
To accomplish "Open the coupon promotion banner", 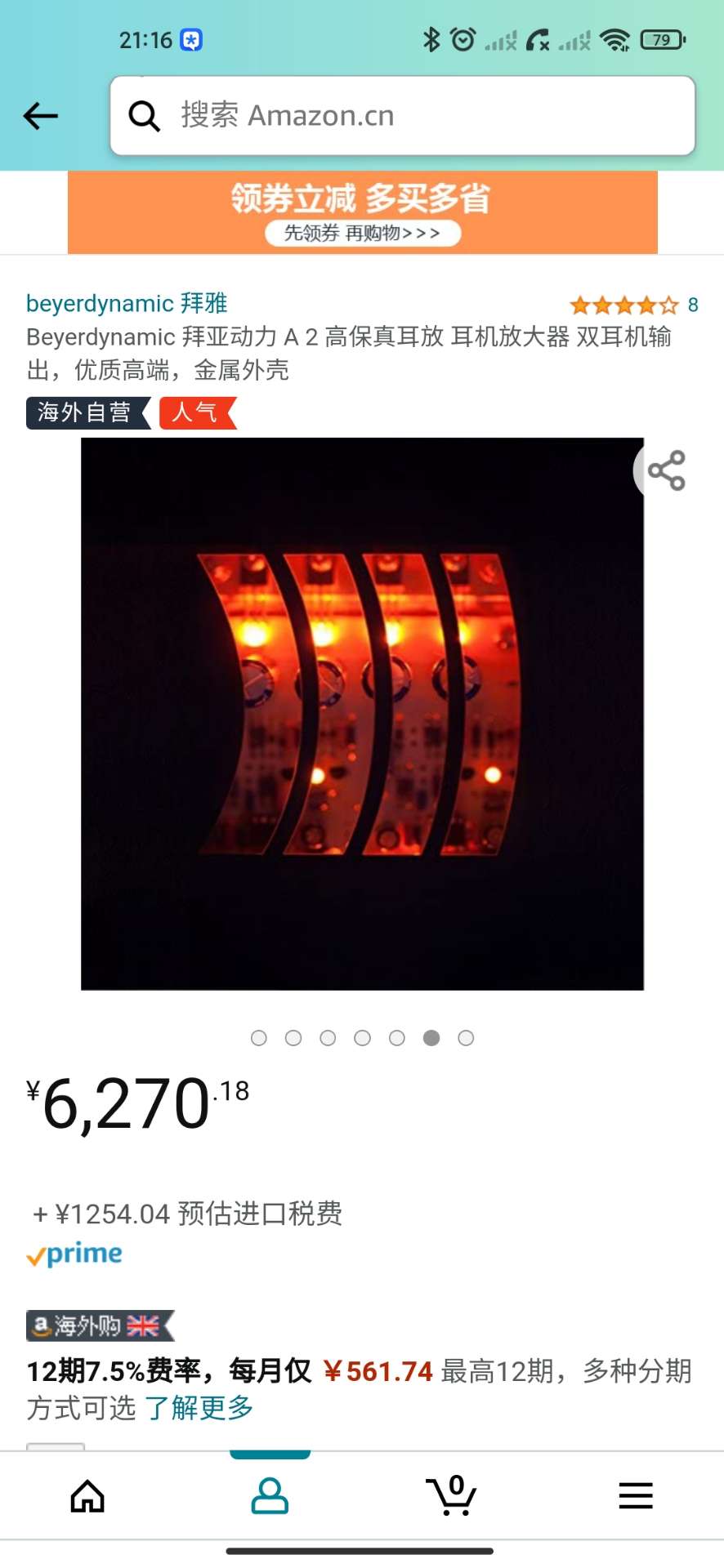I will point(362,212).
